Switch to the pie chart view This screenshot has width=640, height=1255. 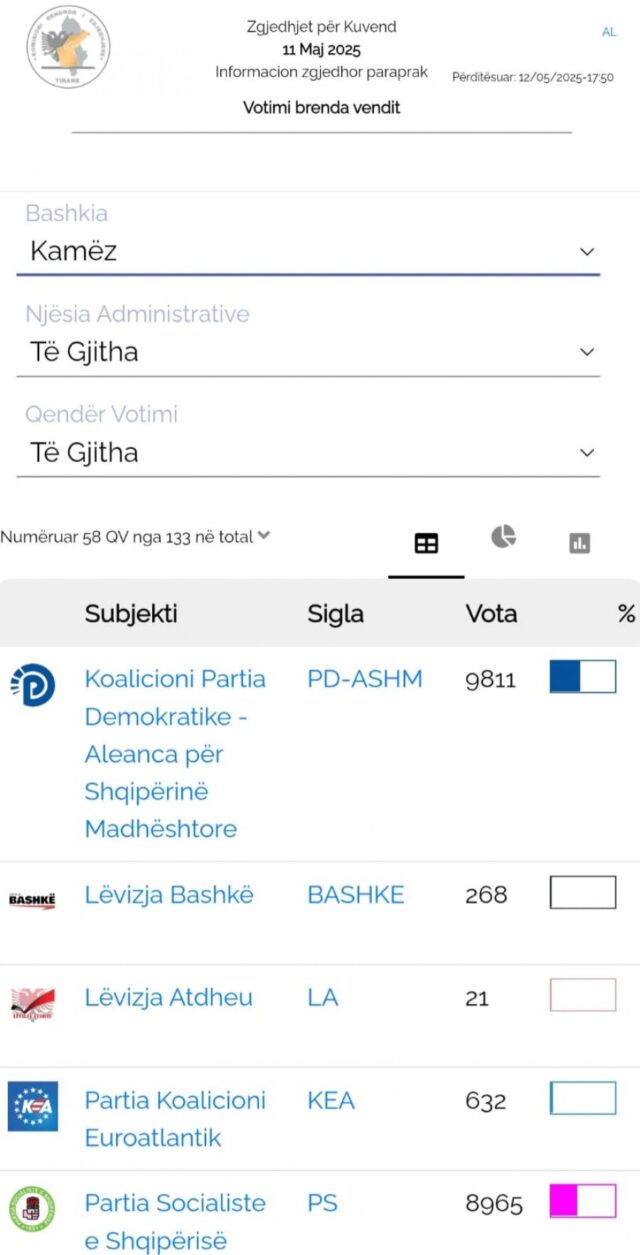point(503,537)
